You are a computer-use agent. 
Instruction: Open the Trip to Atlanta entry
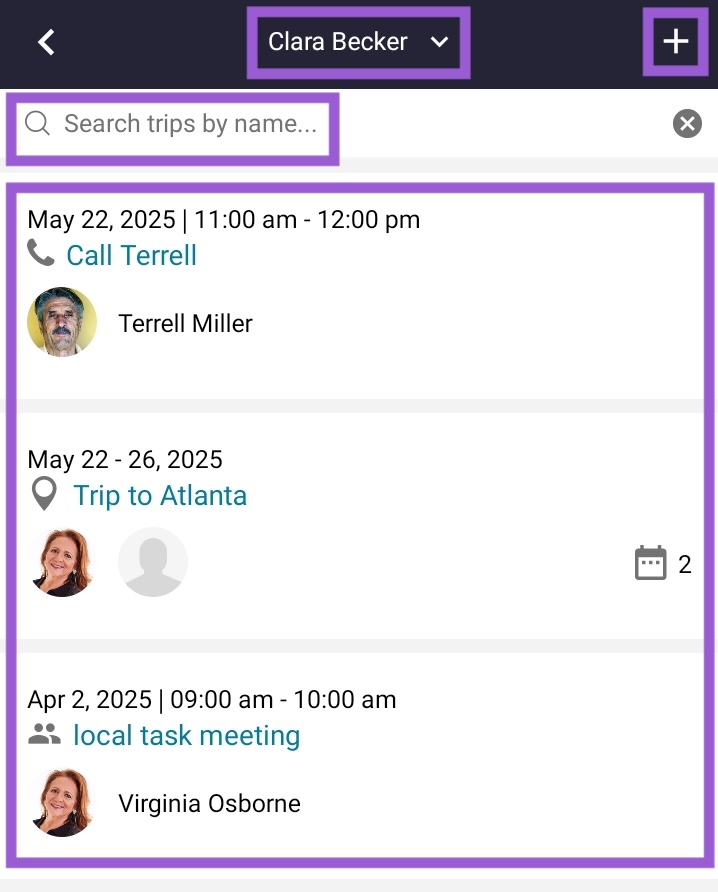pos(159,495)
